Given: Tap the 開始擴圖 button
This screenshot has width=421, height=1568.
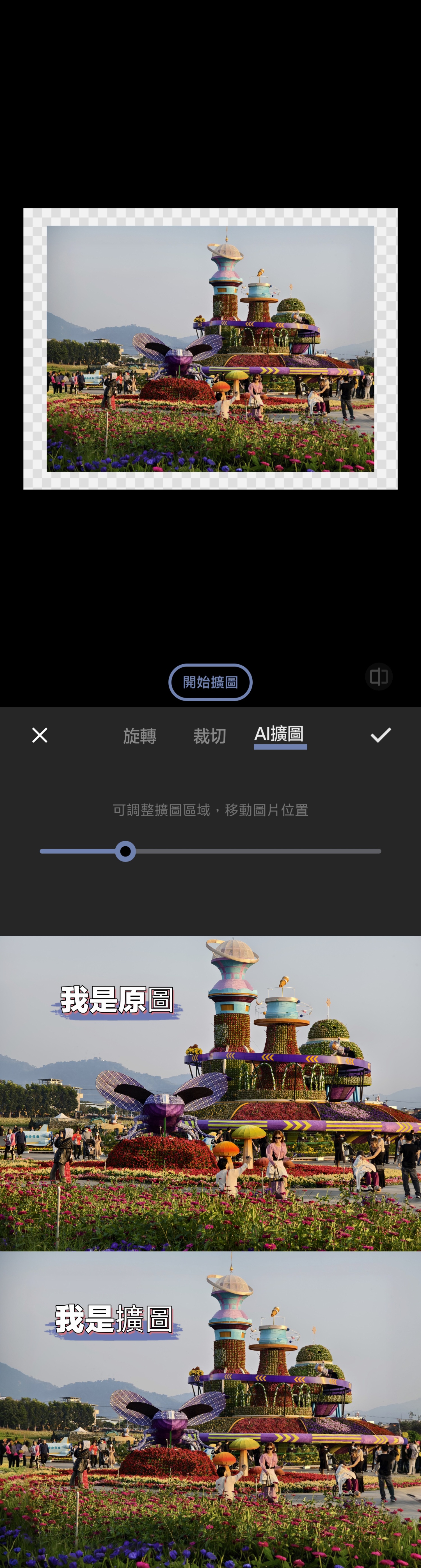Looking at the screenshot, I should (210, 682).
